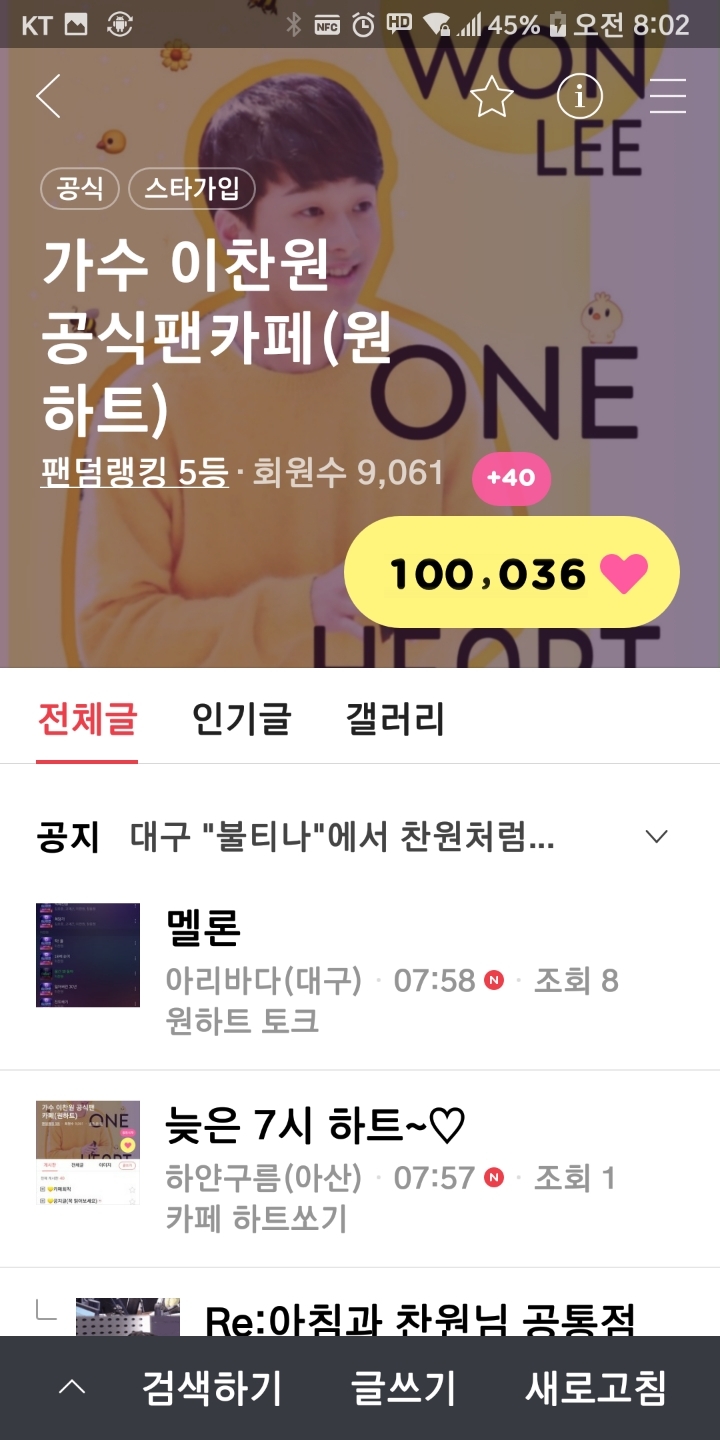
Task: Open the cafe info icon
Action: [580, 97]
